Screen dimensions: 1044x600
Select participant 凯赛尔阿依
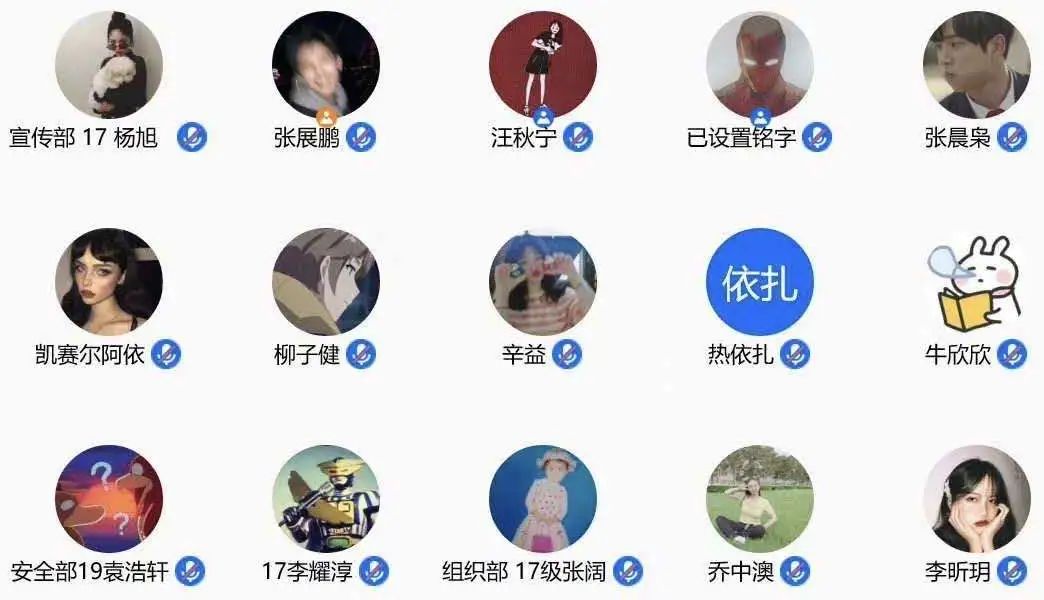tap(108, 282)
